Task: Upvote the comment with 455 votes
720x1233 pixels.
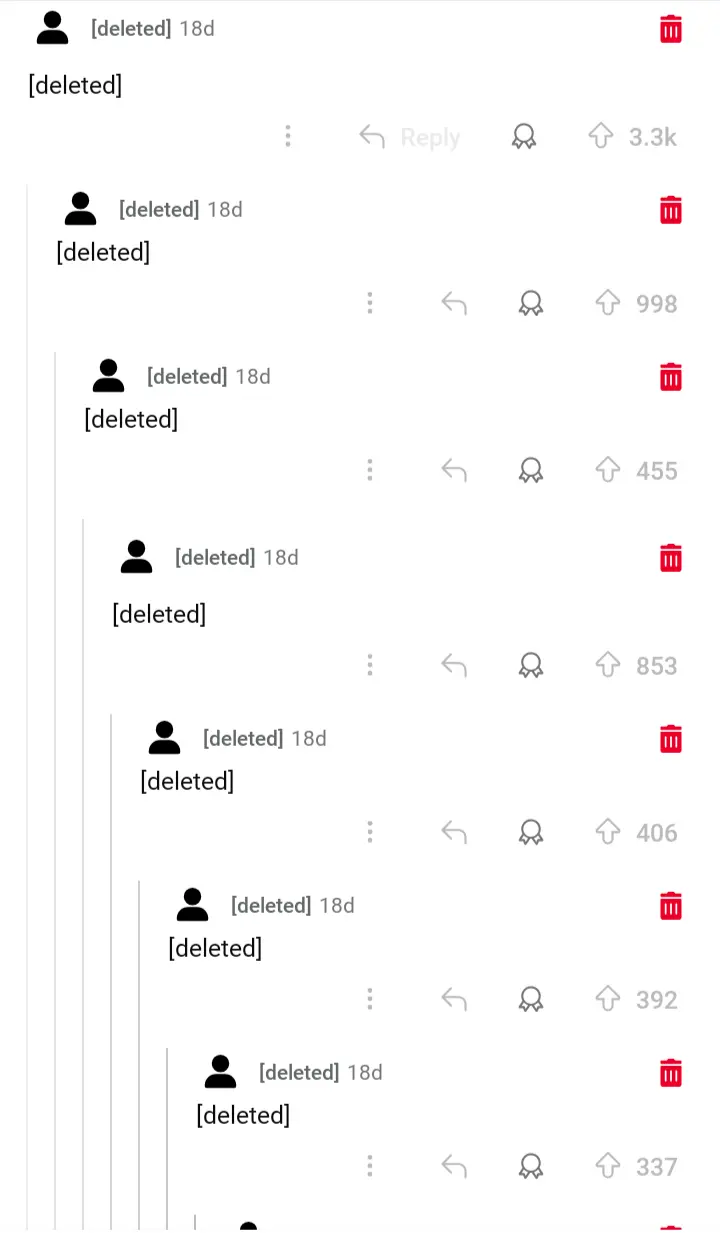Action: click(607, 470)
